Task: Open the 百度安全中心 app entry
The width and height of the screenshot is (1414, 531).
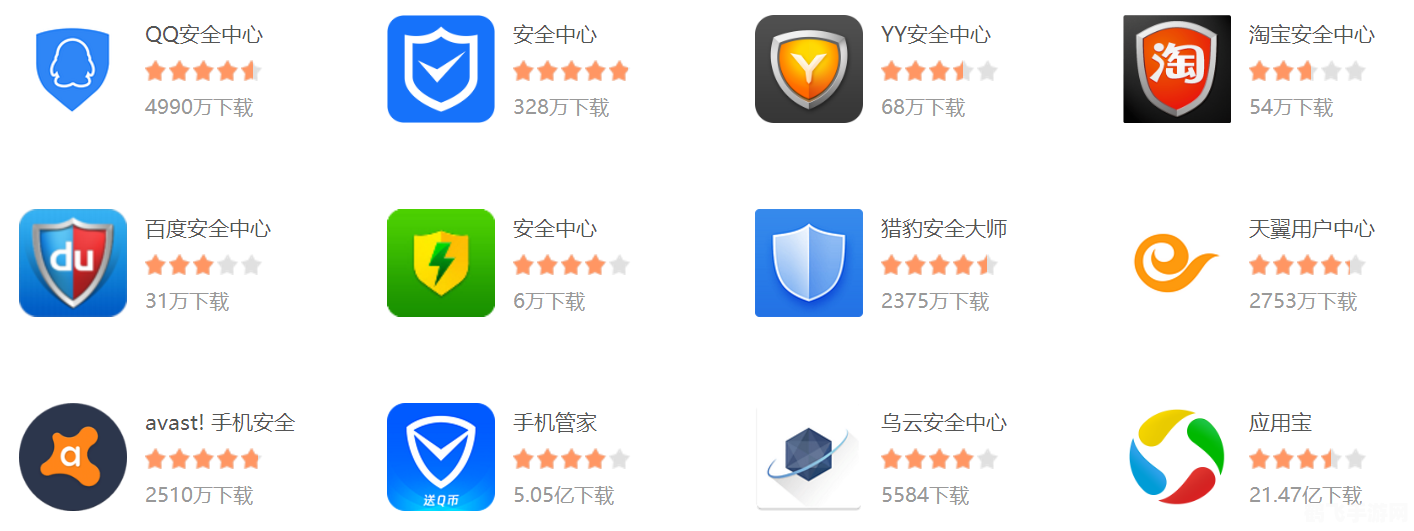Action: tap(73, 263)
